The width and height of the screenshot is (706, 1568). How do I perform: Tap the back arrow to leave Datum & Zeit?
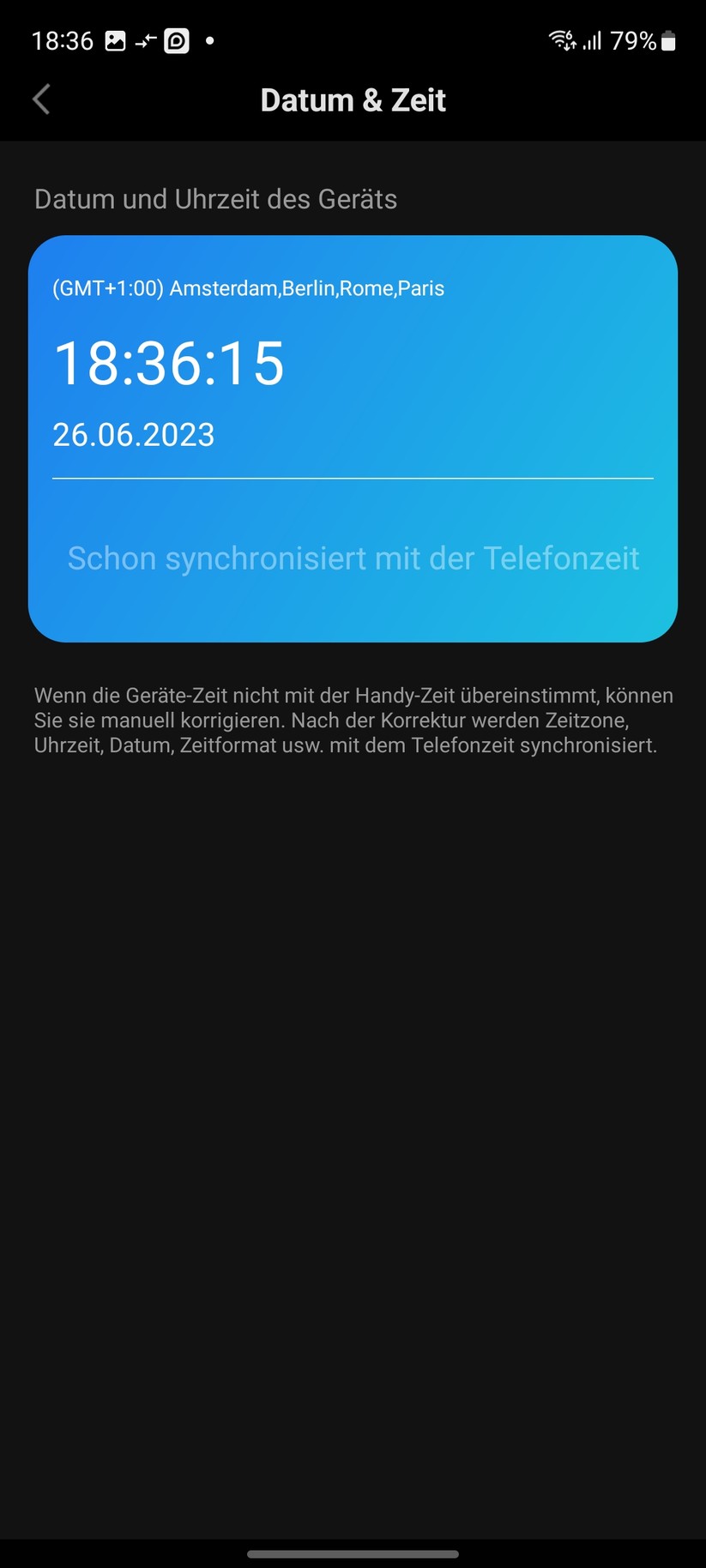(40, 99)
